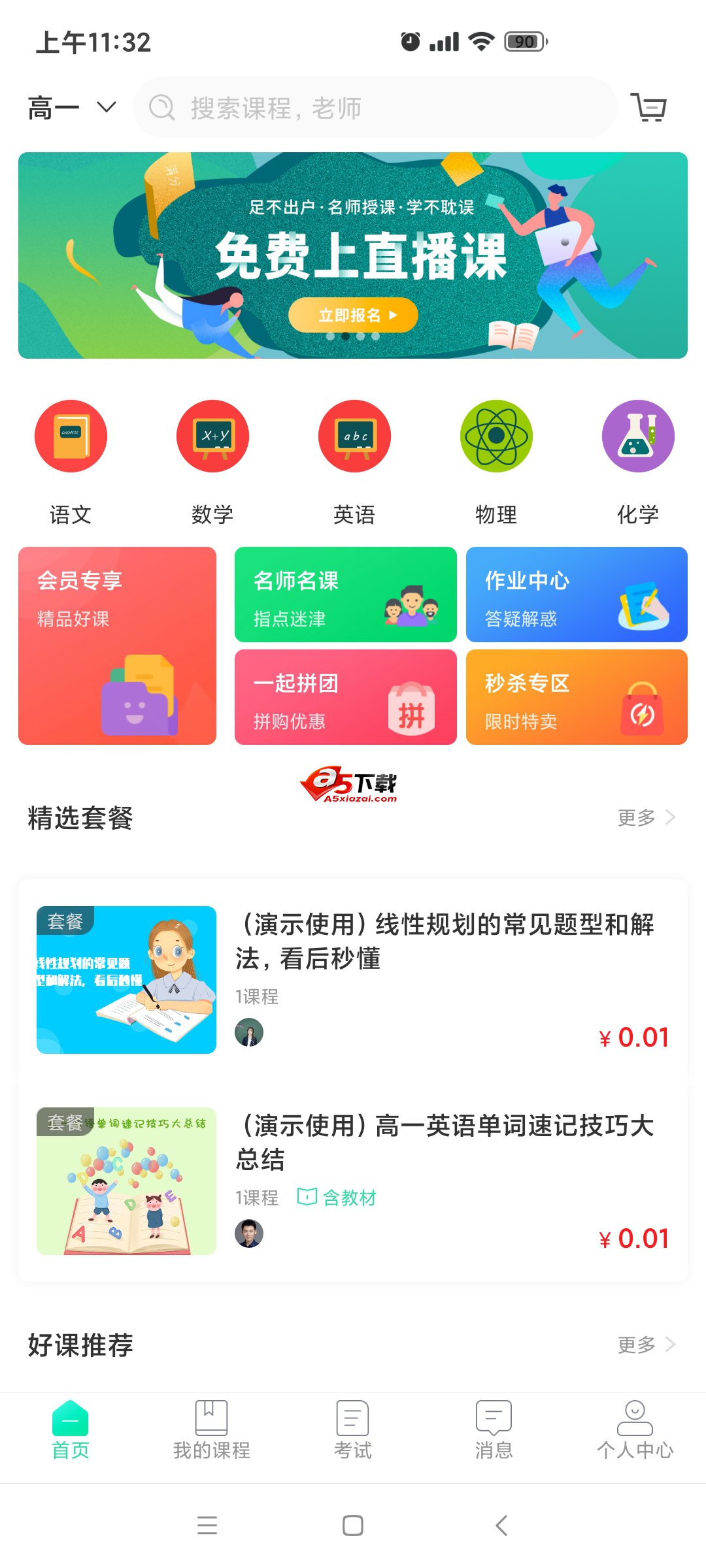Tap 立即报名 on the live class banner
Screen dimensions: 706x1568
tap(353, 316)
